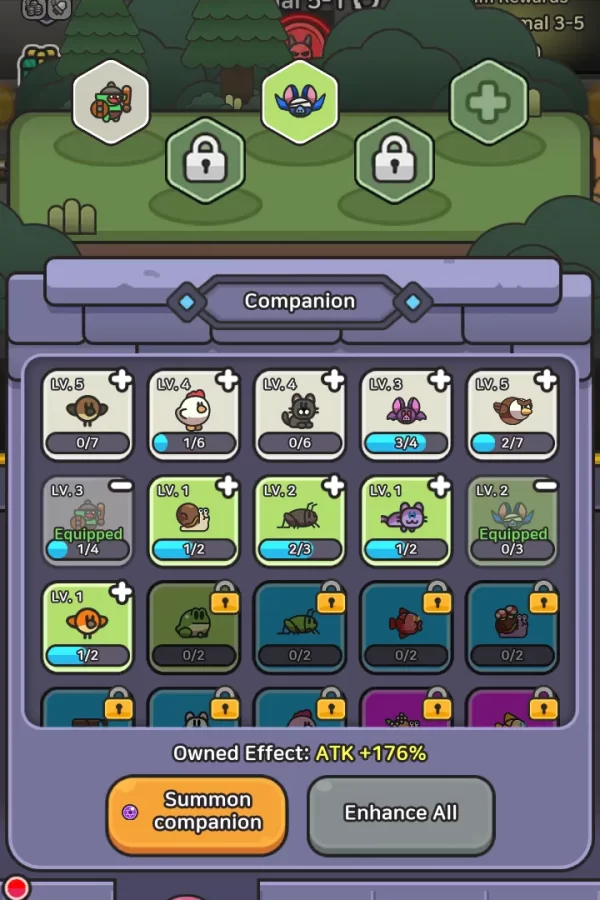Select the LV.4 black cat companion card

click(x=300, y=414)
